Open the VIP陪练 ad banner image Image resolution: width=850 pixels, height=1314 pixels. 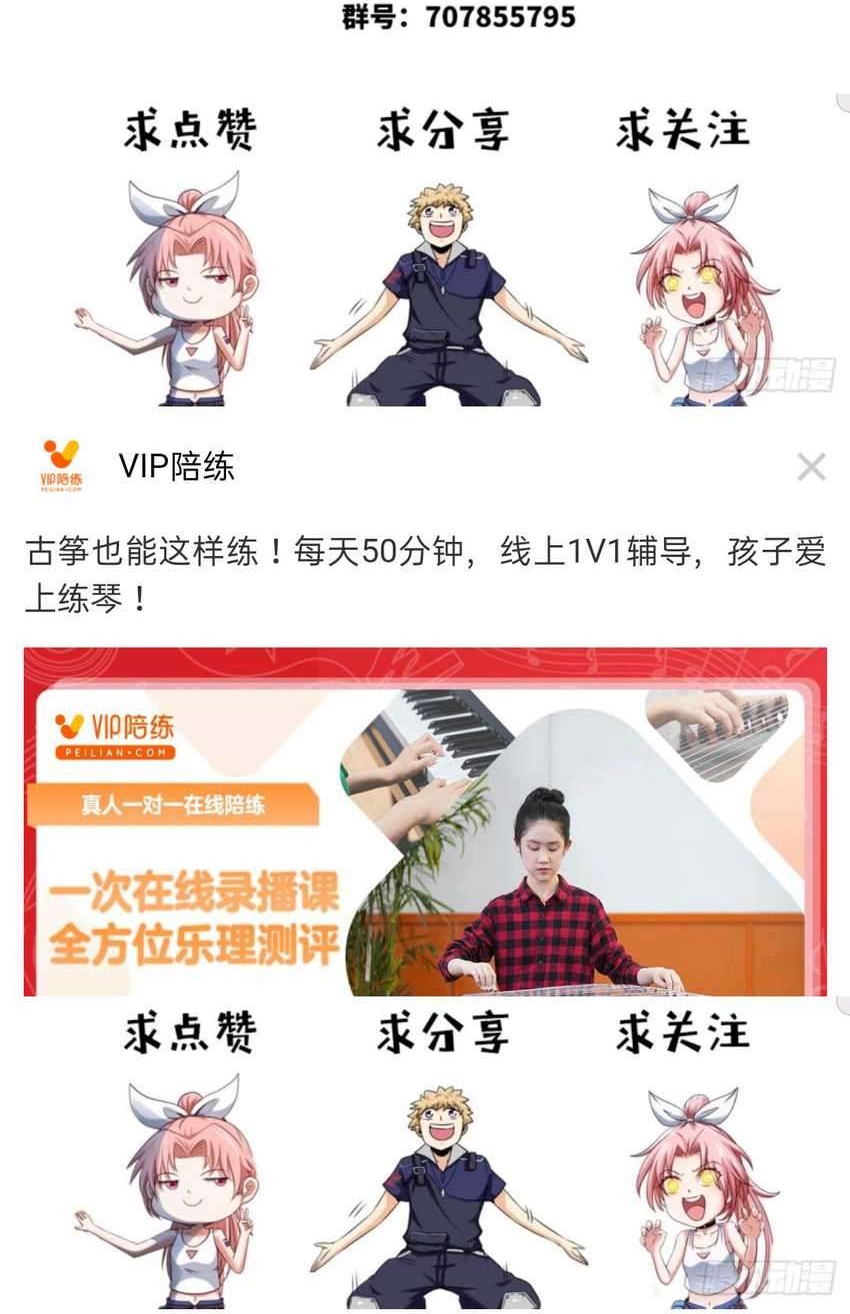(425, 821)
